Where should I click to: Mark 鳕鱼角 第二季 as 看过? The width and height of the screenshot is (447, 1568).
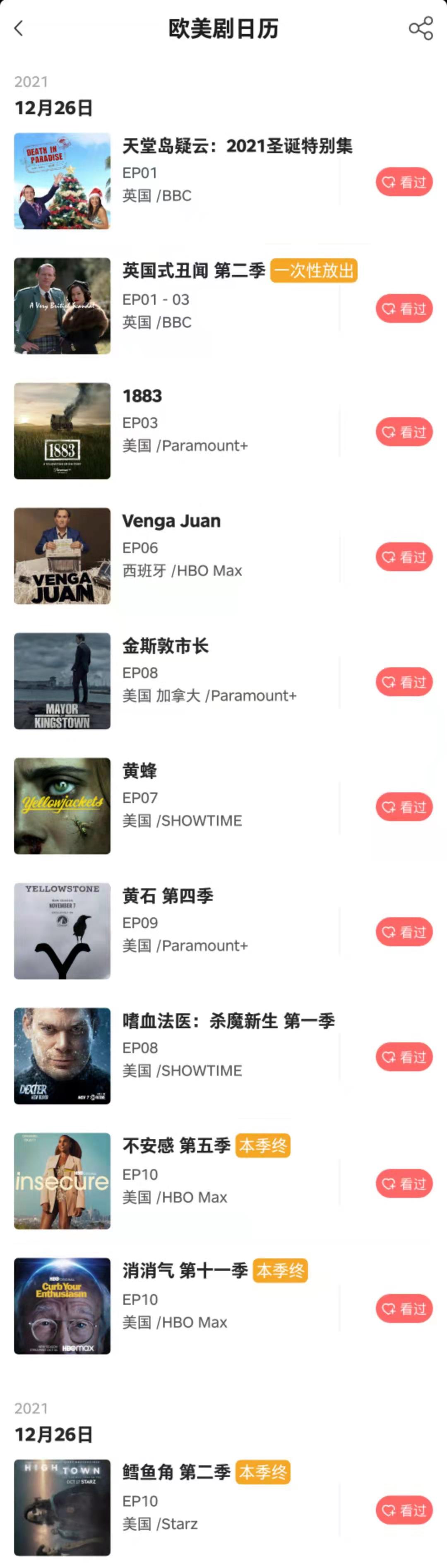tap(404, 1510)
